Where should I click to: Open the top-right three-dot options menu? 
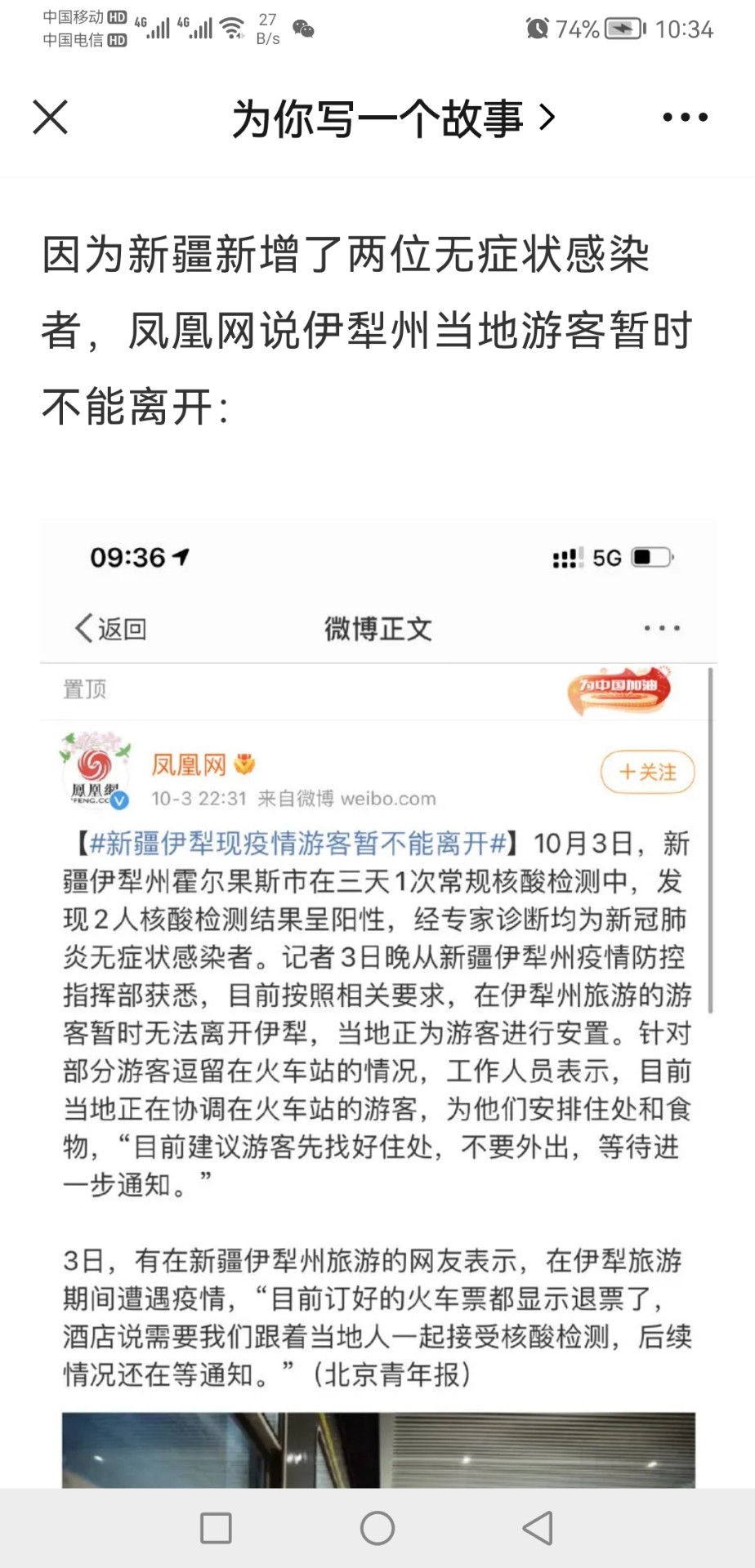[685, 118]
